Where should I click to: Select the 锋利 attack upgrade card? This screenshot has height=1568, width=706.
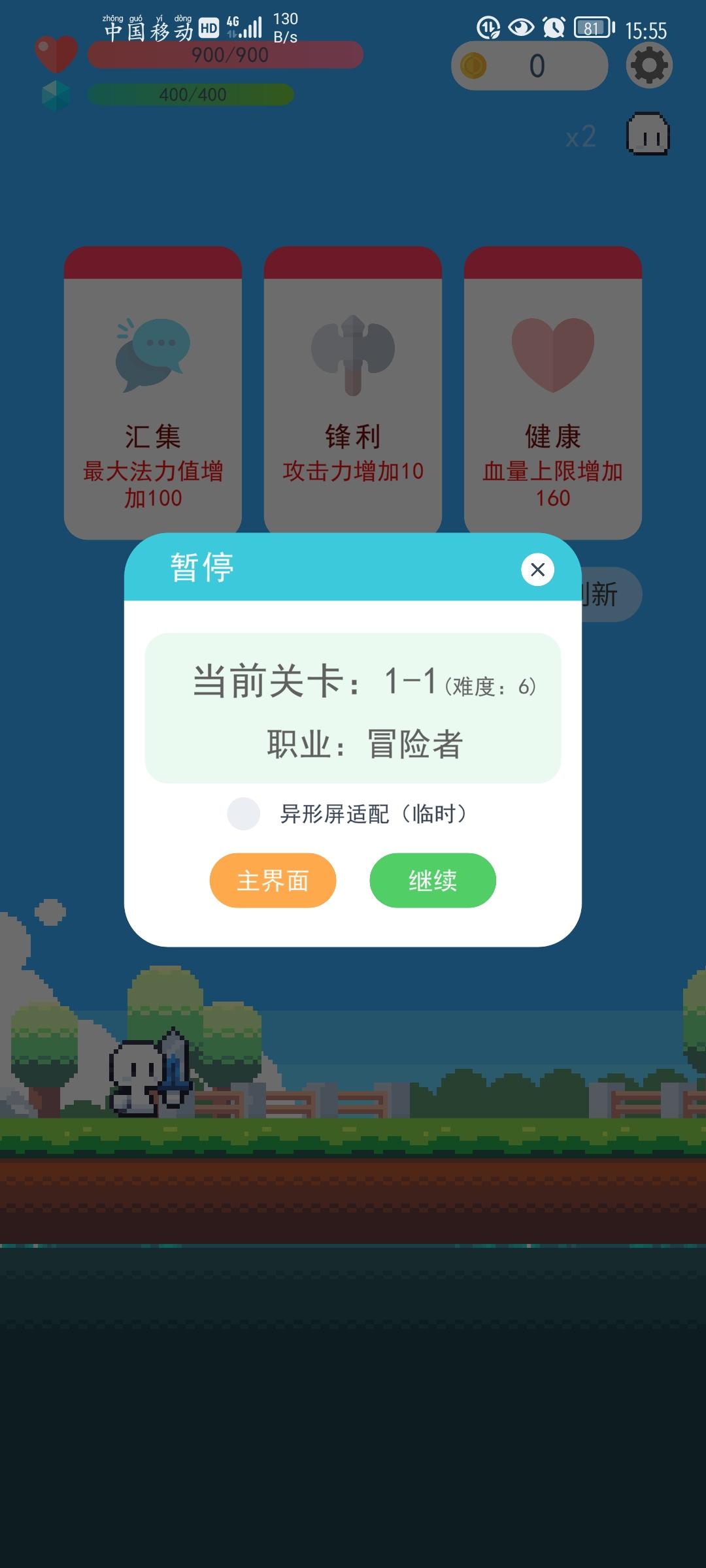click(x=352, y=392)
